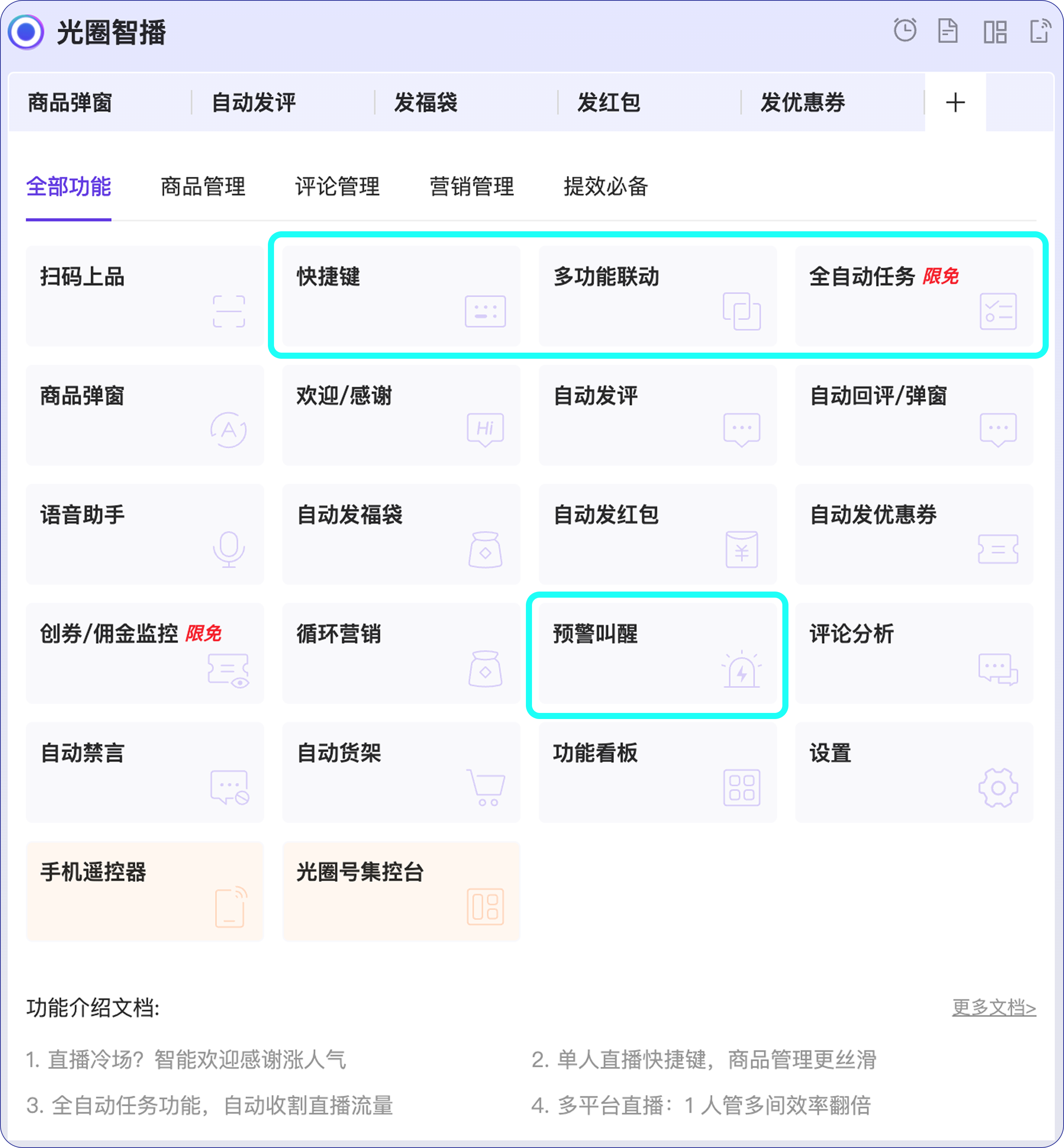The height and width of the screenshot is (1148, 1064).
Task: Open the 设置 card
Action: 914,772
